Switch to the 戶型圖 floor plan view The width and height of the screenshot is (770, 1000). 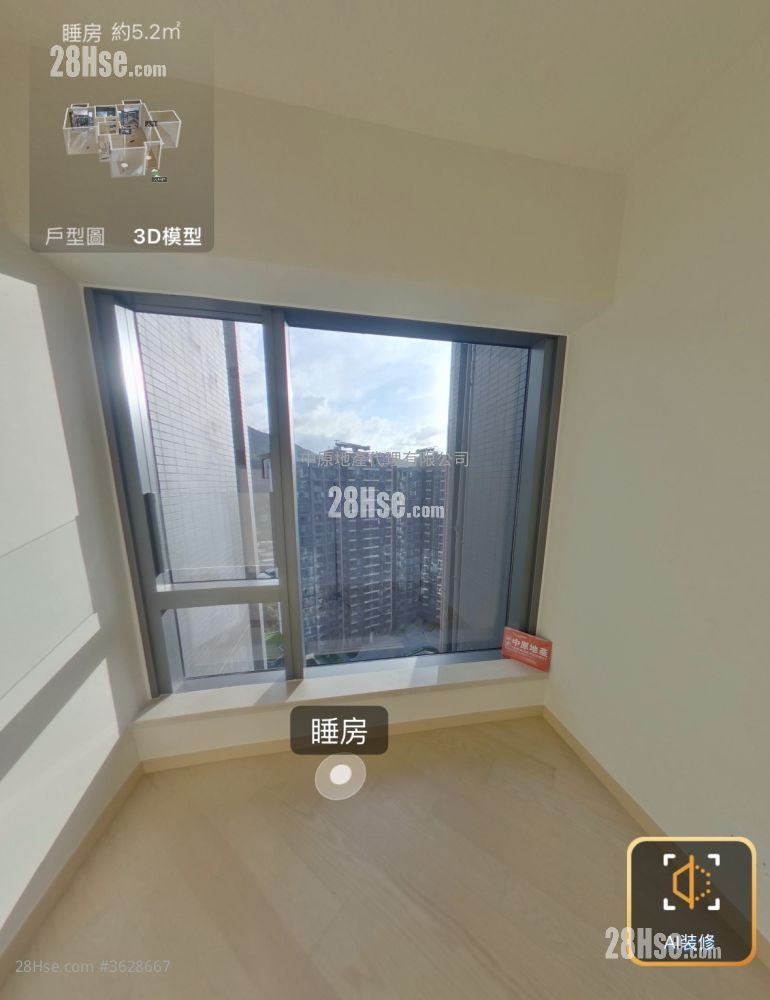(x=75, y=237)
